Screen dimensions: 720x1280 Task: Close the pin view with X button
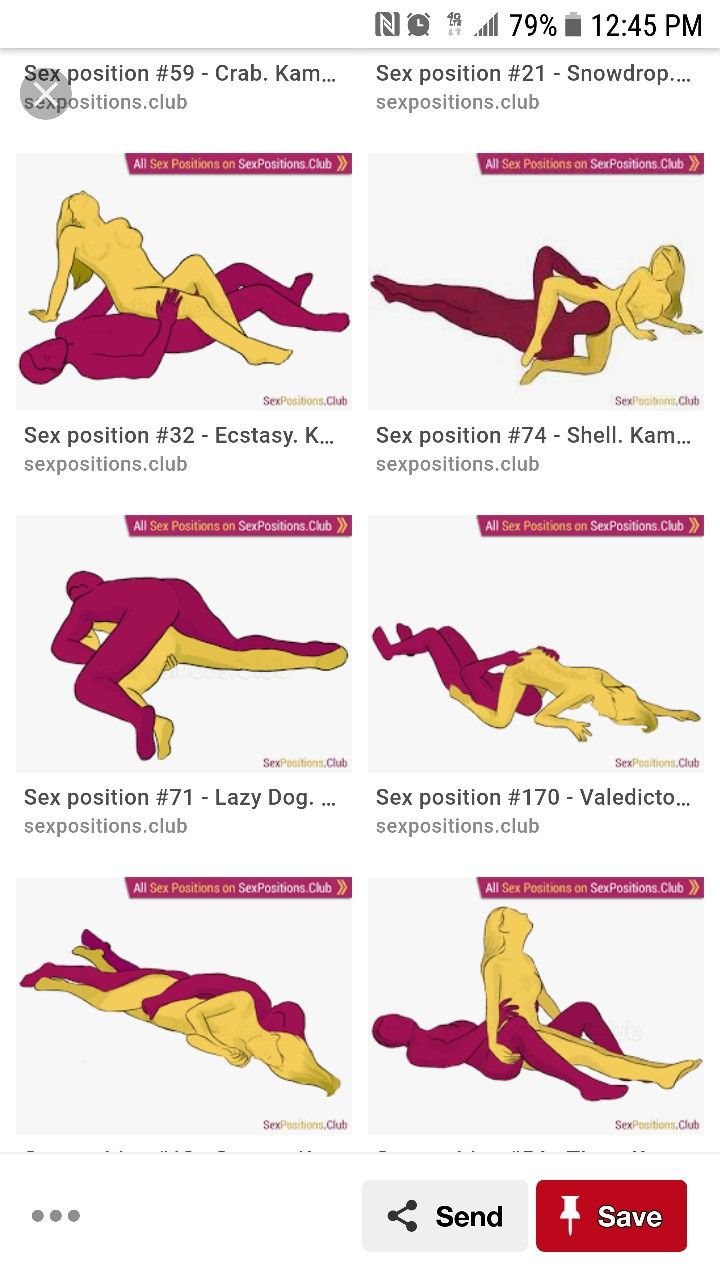click(x=46, y=94)
